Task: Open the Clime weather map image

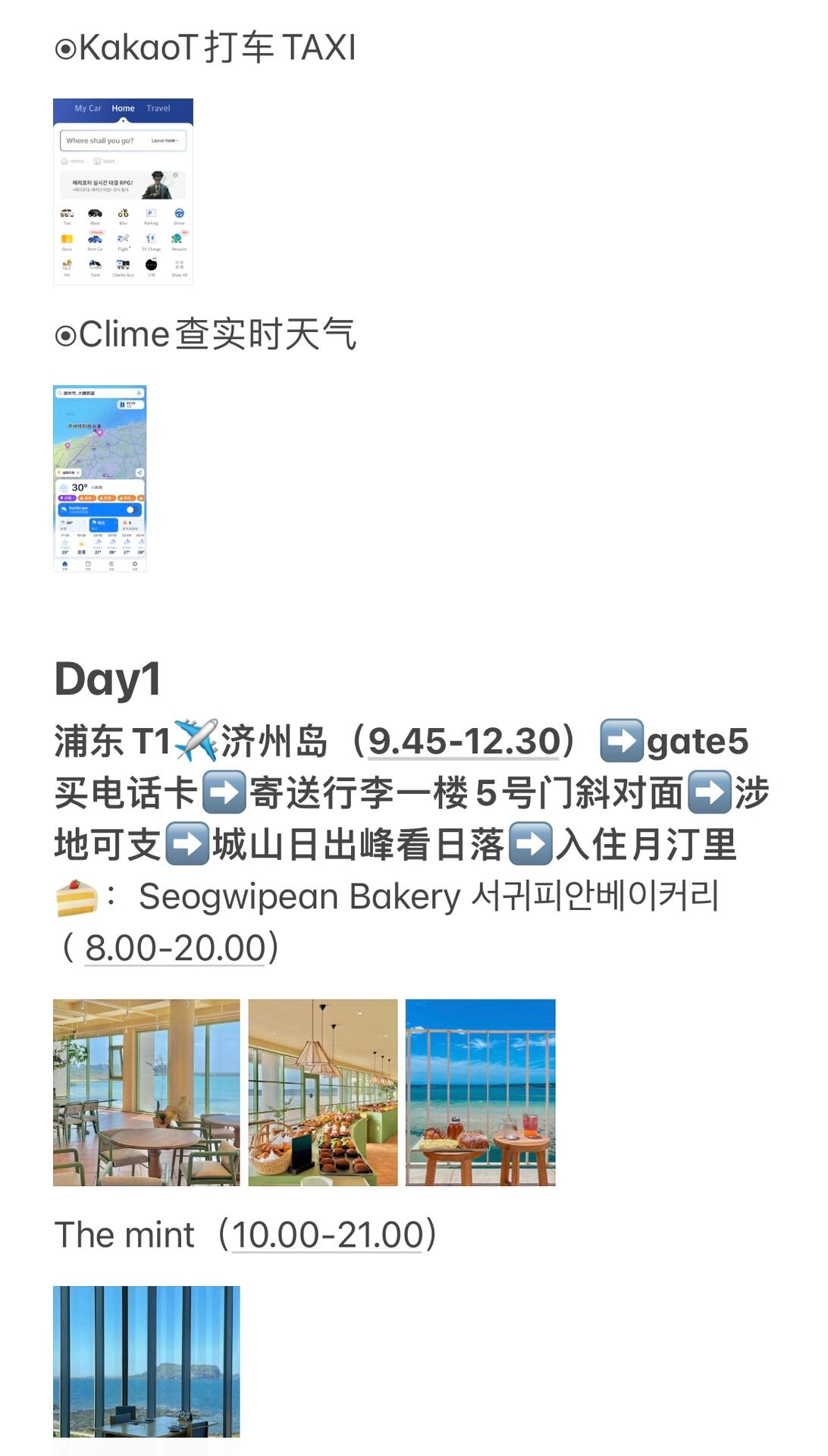Action: [x=99, y=479]
